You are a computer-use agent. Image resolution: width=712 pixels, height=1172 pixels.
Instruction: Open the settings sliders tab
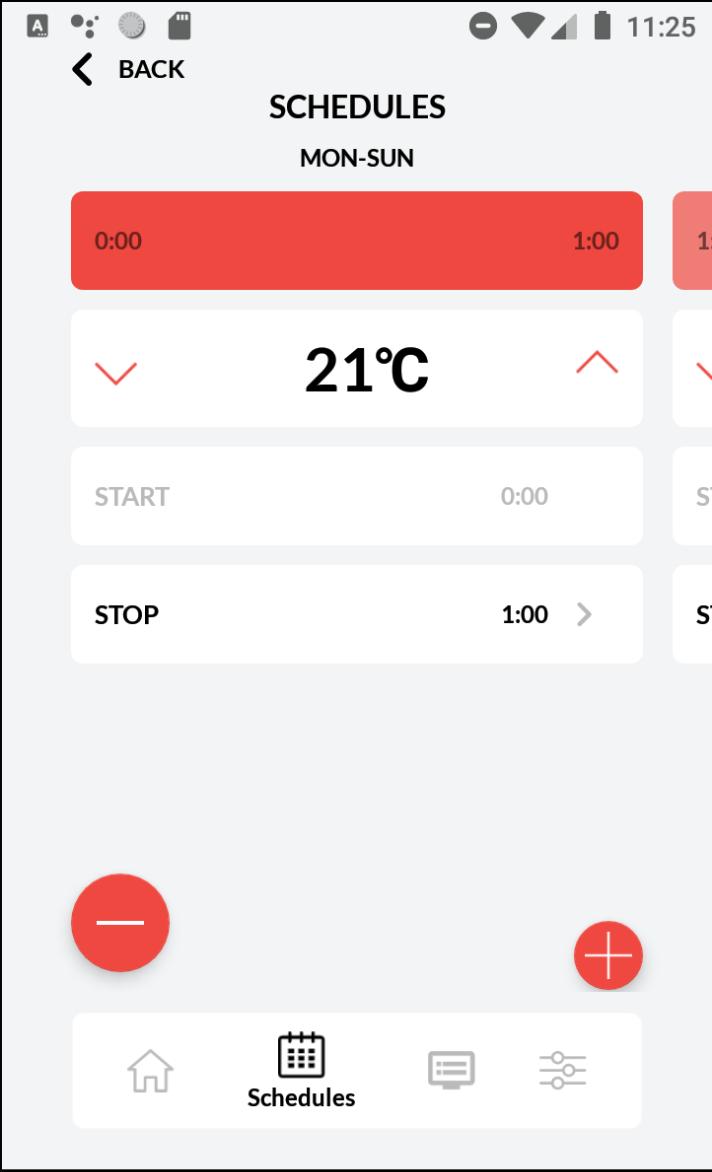tap(563, 1070)
